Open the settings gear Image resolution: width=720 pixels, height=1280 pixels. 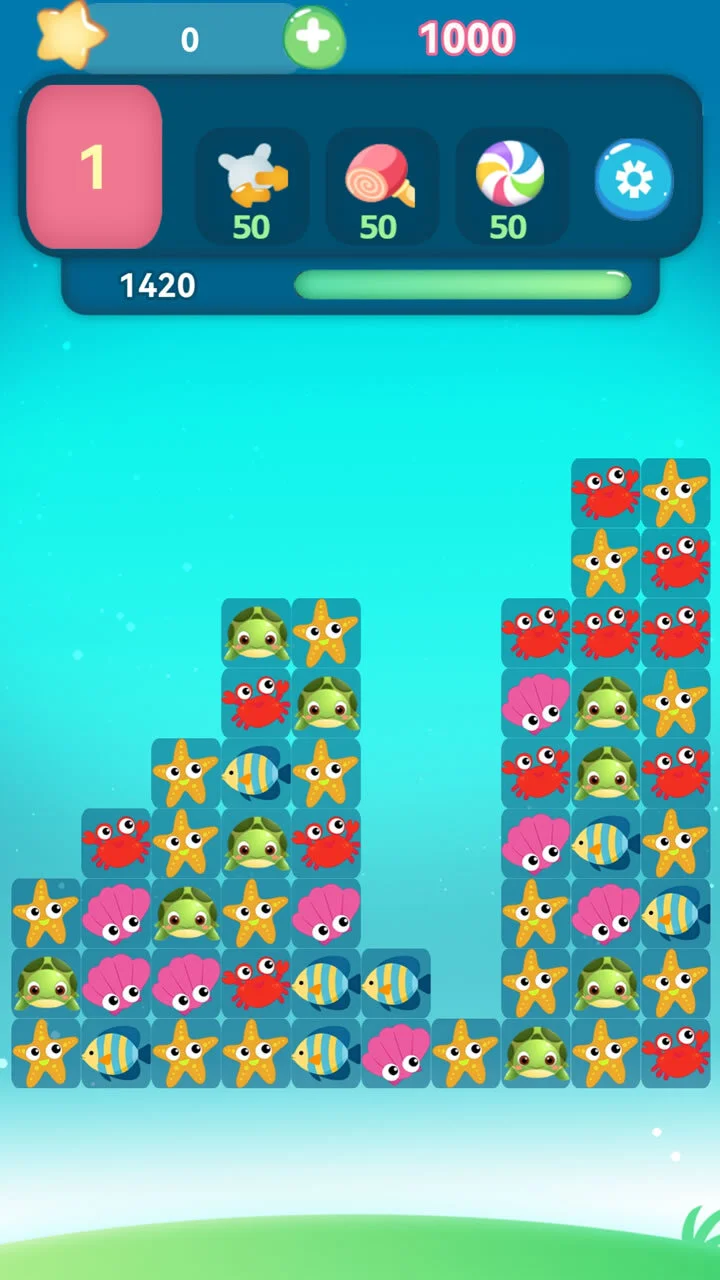point(634,180)
